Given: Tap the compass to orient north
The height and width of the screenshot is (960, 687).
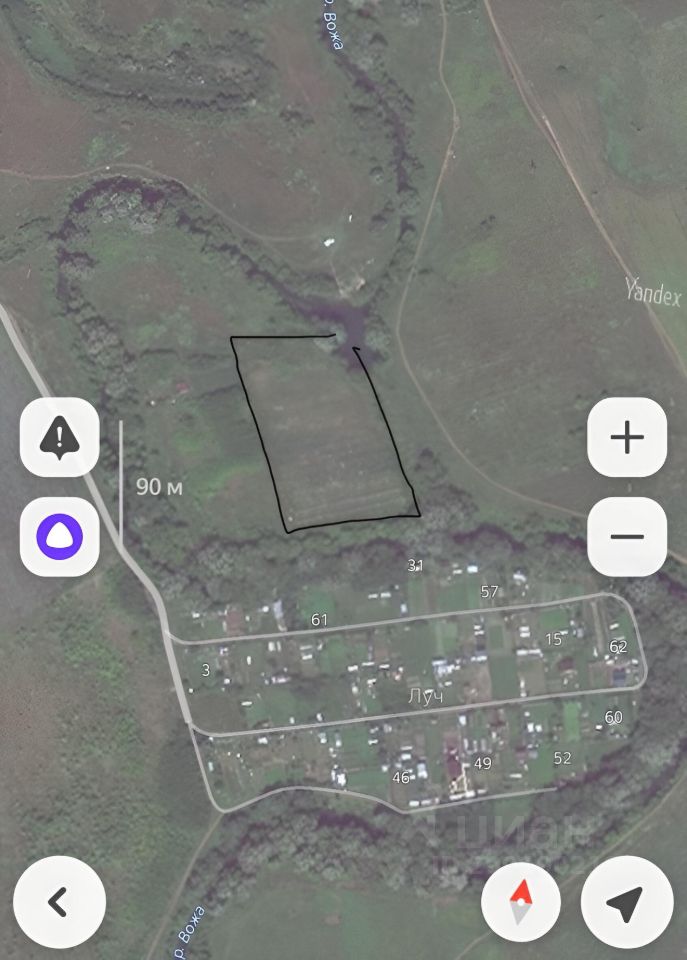Looking at the screenshot, I should [520, 902].
